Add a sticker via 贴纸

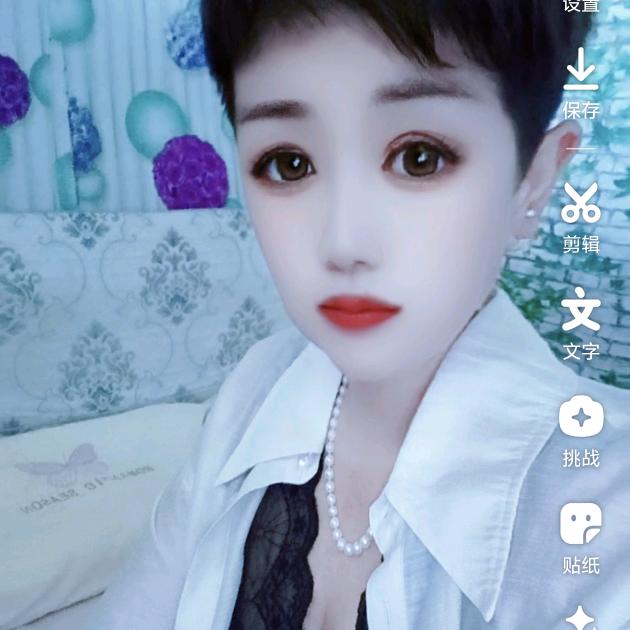pos(581,539)
